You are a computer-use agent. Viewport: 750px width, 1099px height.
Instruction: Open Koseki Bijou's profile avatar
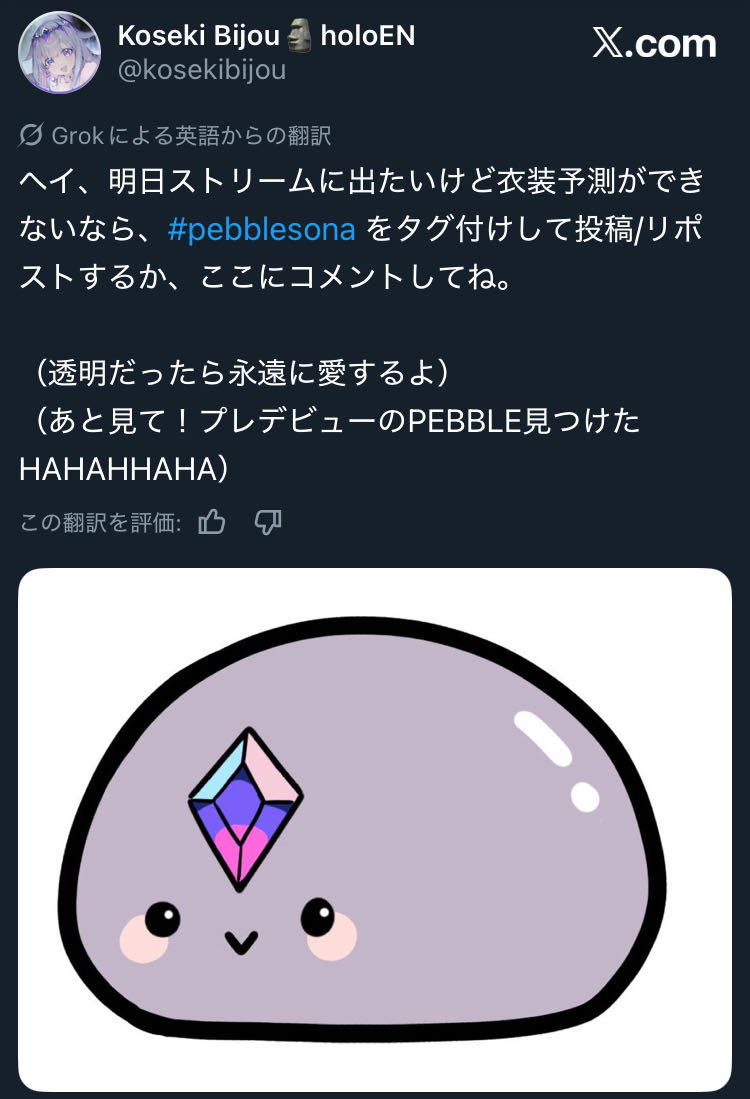pyautogui.click(x=58, y=53)
